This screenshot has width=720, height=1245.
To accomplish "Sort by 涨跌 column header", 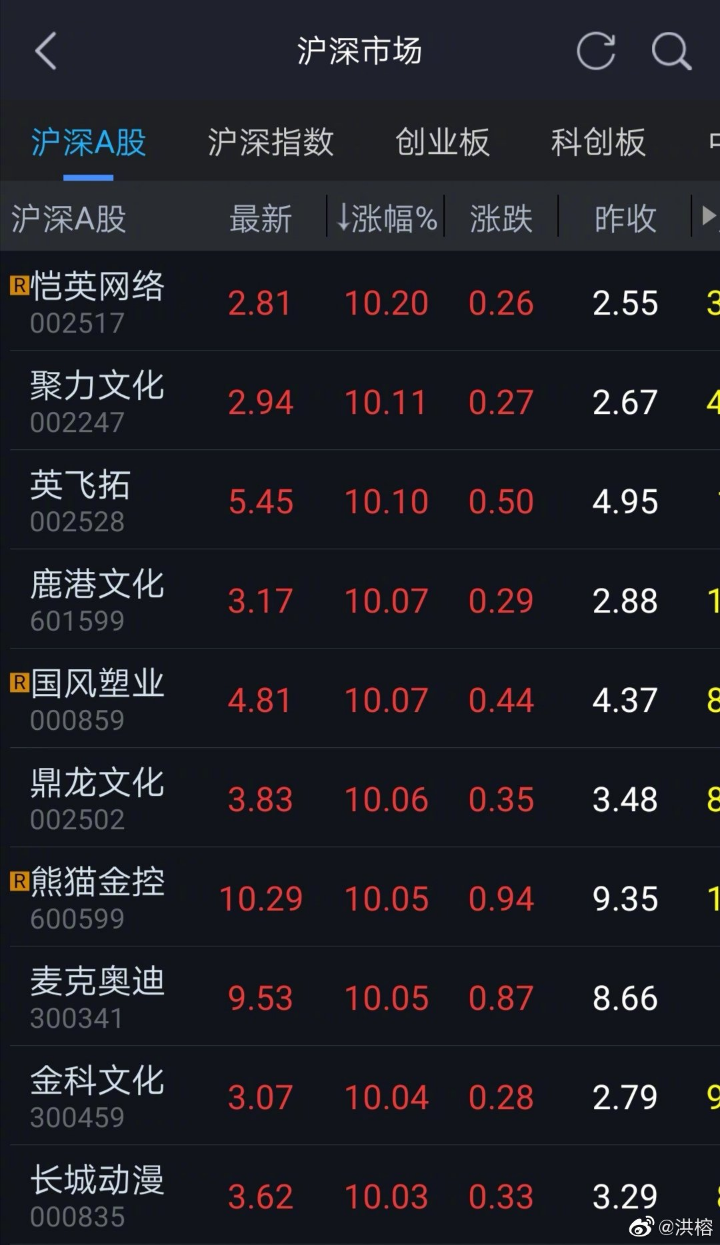I will pyautogui.click(x=501, y=218).
